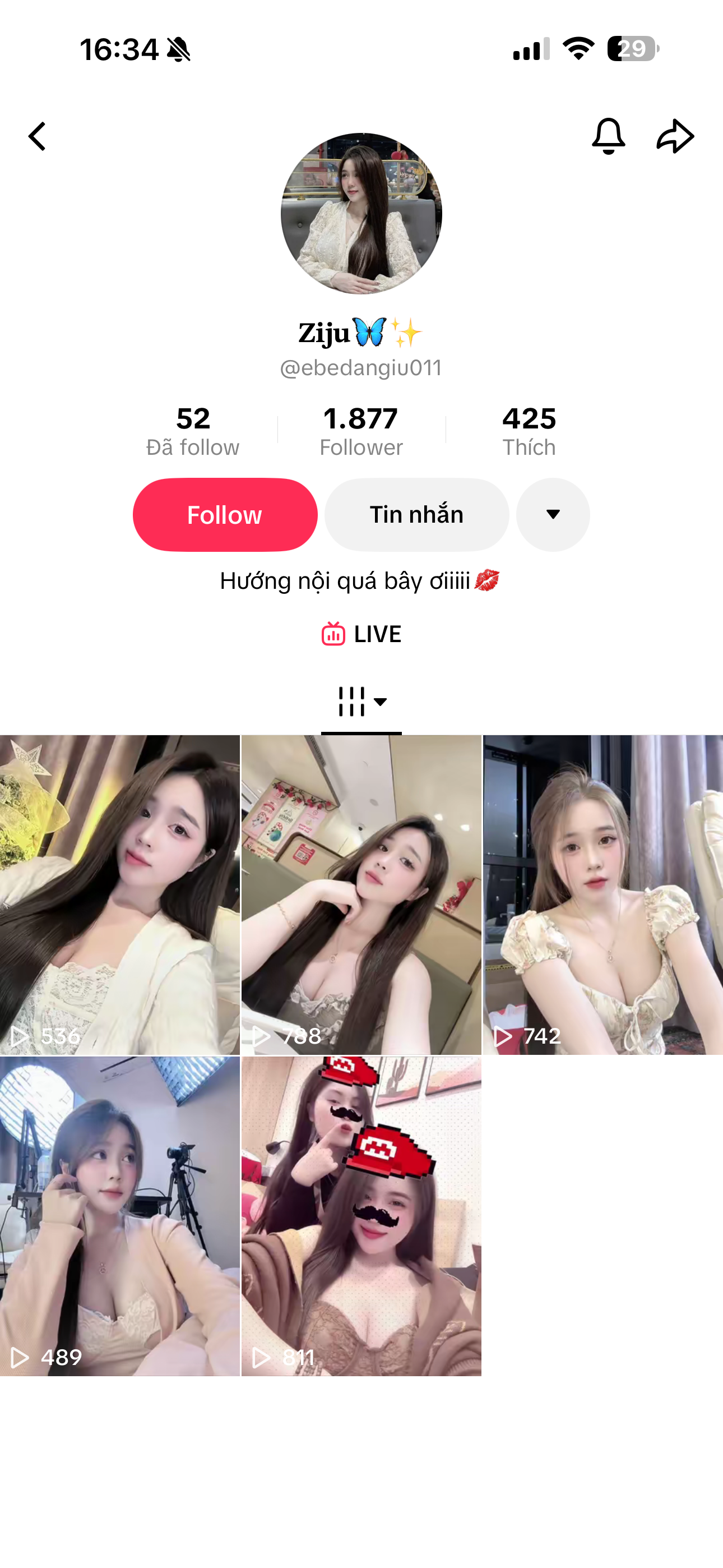Viewport: 723px width, 1568px height.
Task: Play the video with 742 views
Action: tap(602, 894)
